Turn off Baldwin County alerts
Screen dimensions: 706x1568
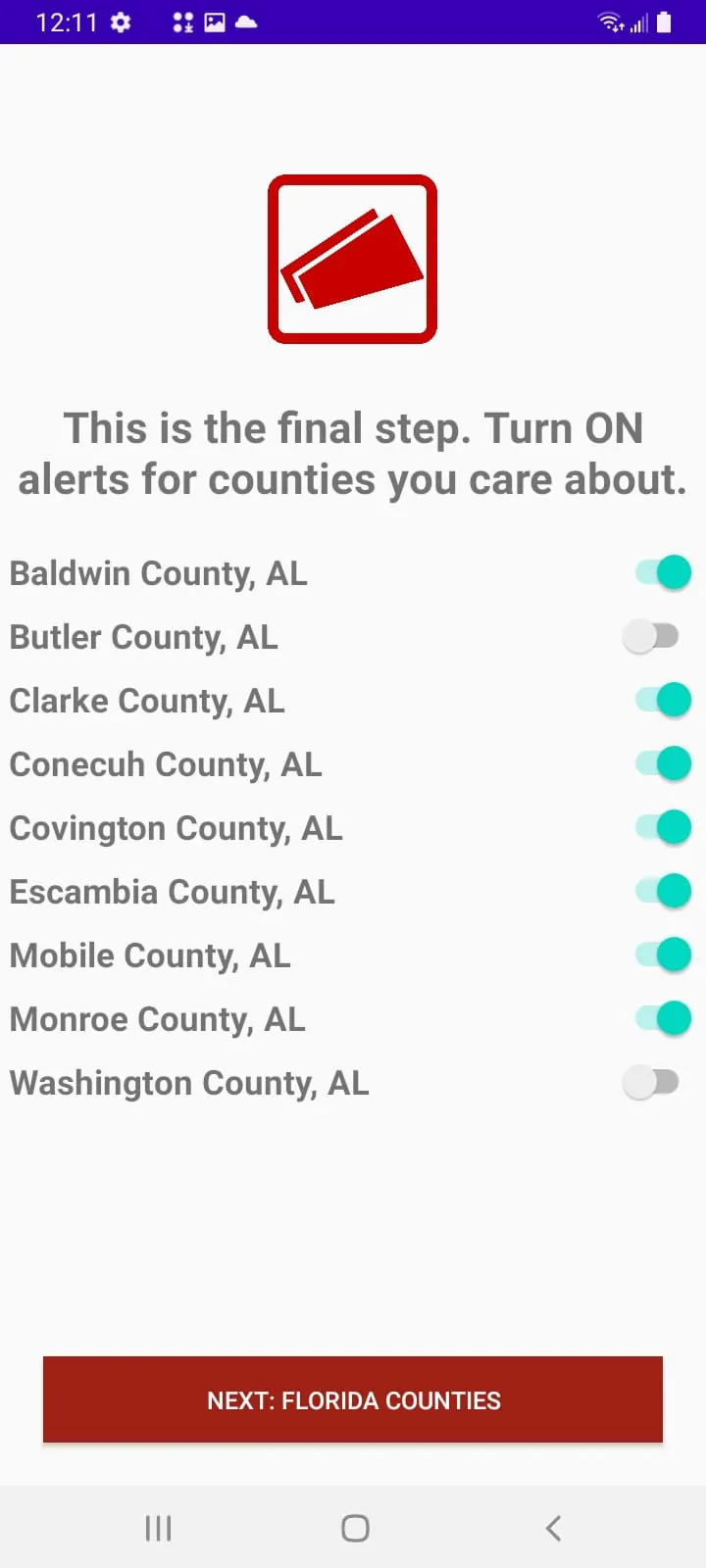663,572
